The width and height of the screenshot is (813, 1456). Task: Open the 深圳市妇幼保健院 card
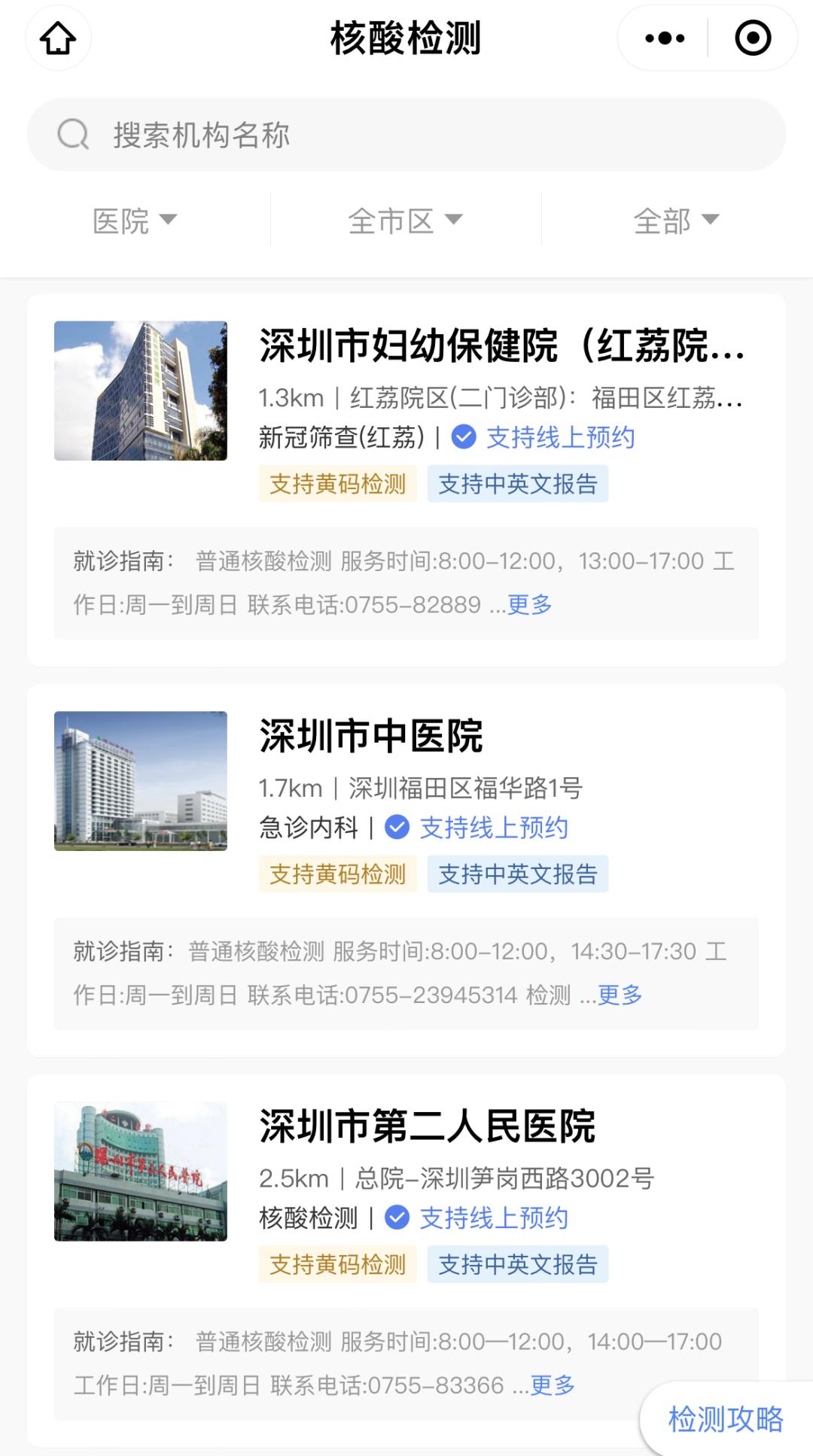[x=501, y=347]
